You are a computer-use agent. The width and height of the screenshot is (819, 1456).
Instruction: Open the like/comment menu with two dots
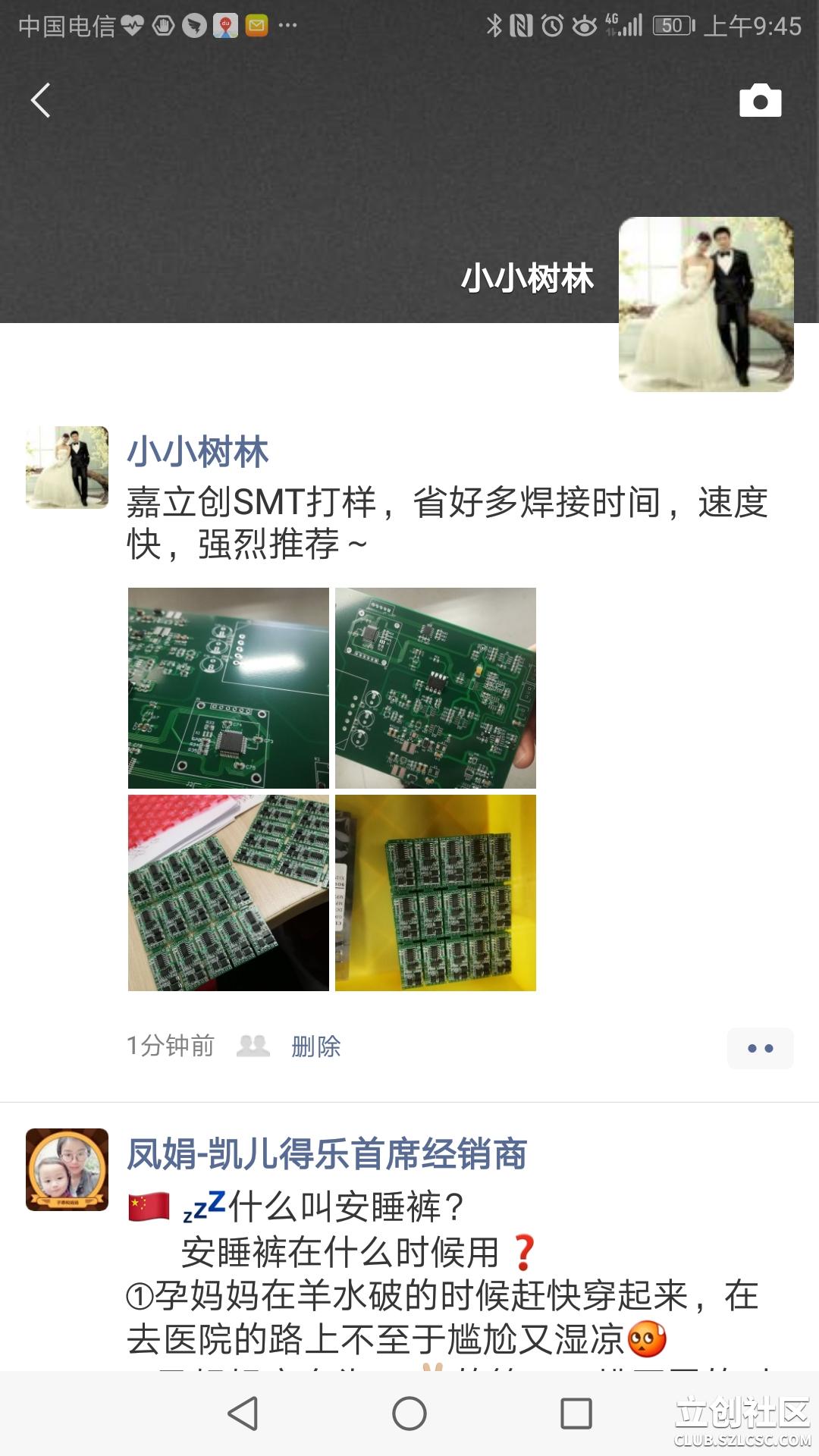click(x=760, y=1048)
